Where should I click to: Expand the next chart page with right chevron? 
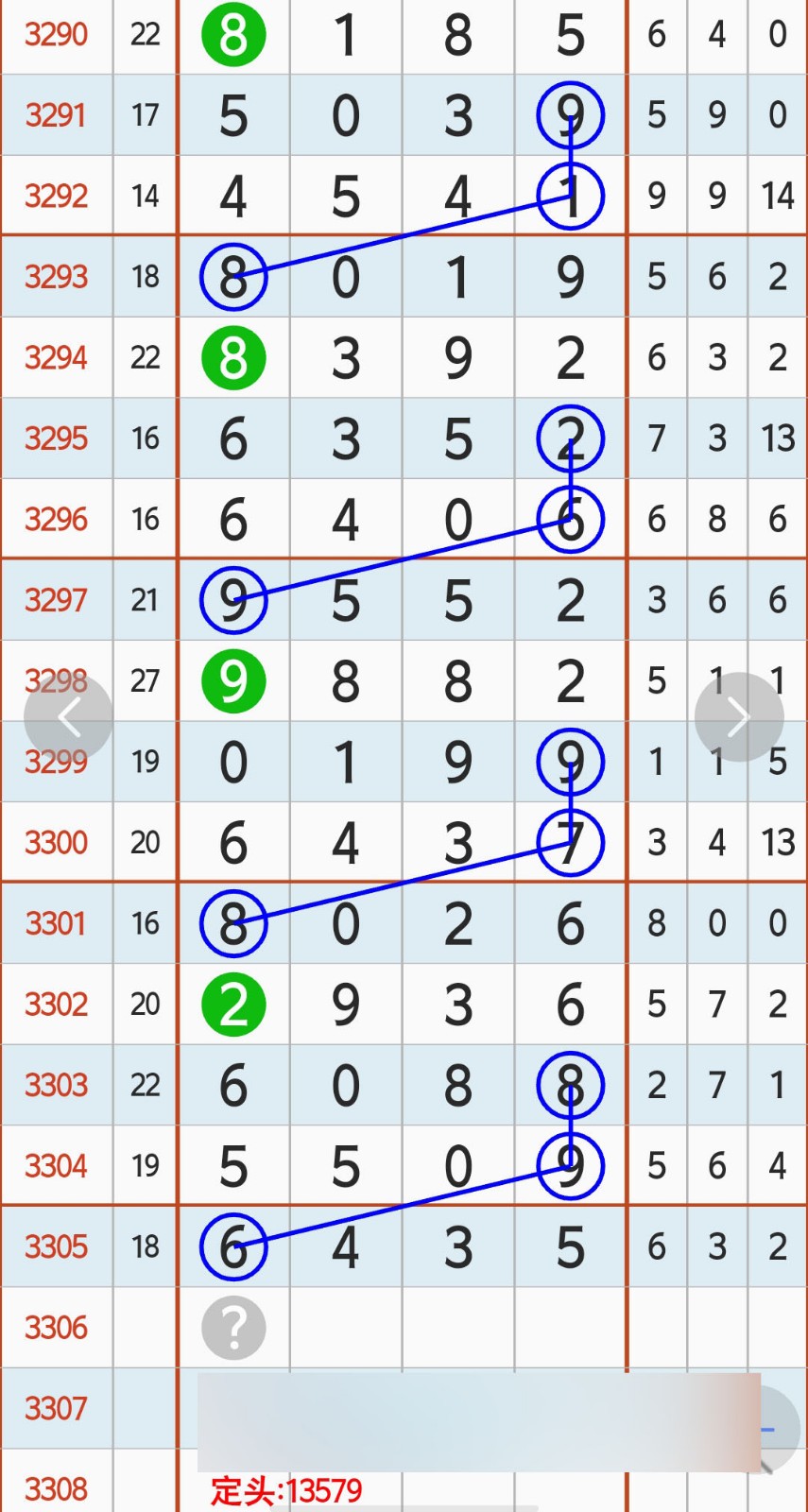click(x=738, y=715)
